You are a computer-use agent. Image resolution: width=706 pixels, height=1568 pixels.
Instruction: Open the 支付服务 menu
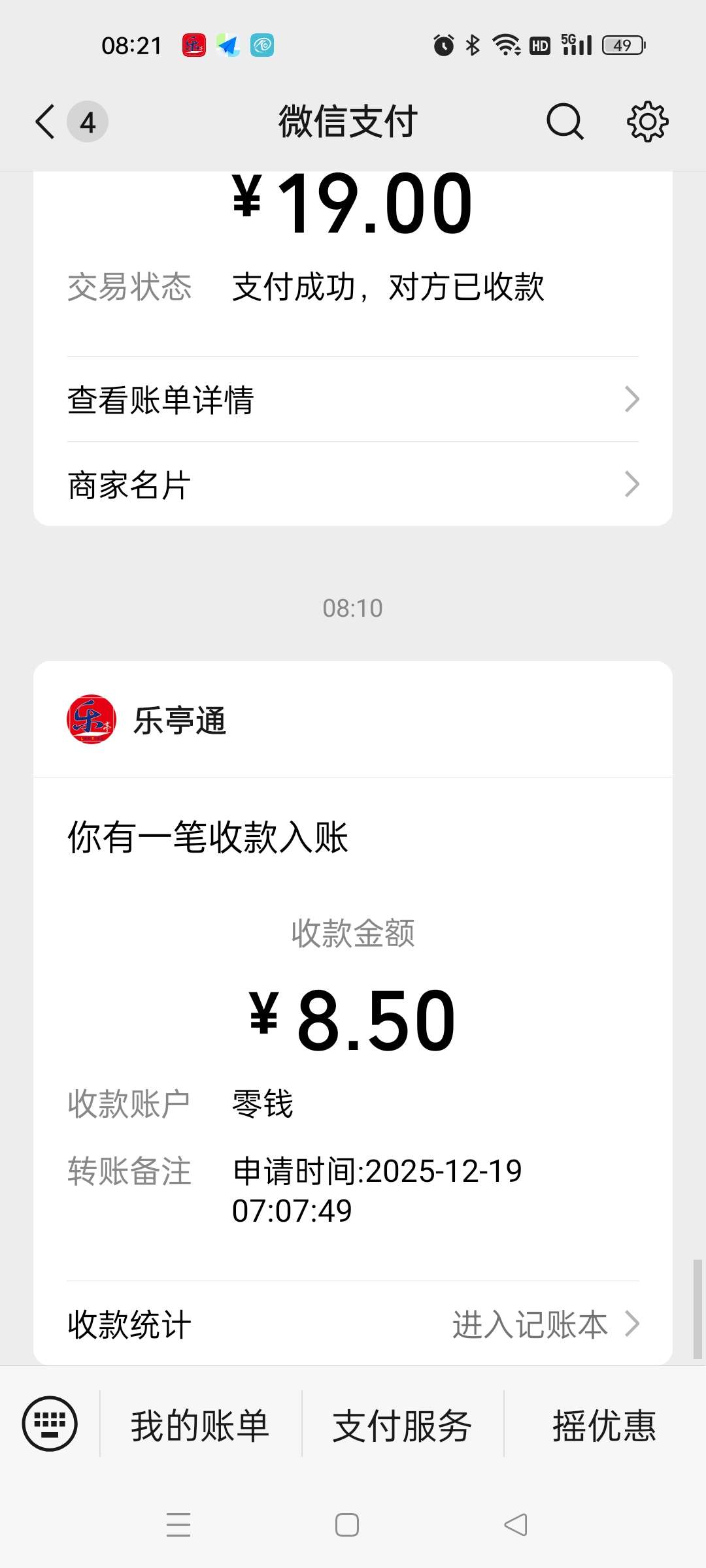(402, 1425)
